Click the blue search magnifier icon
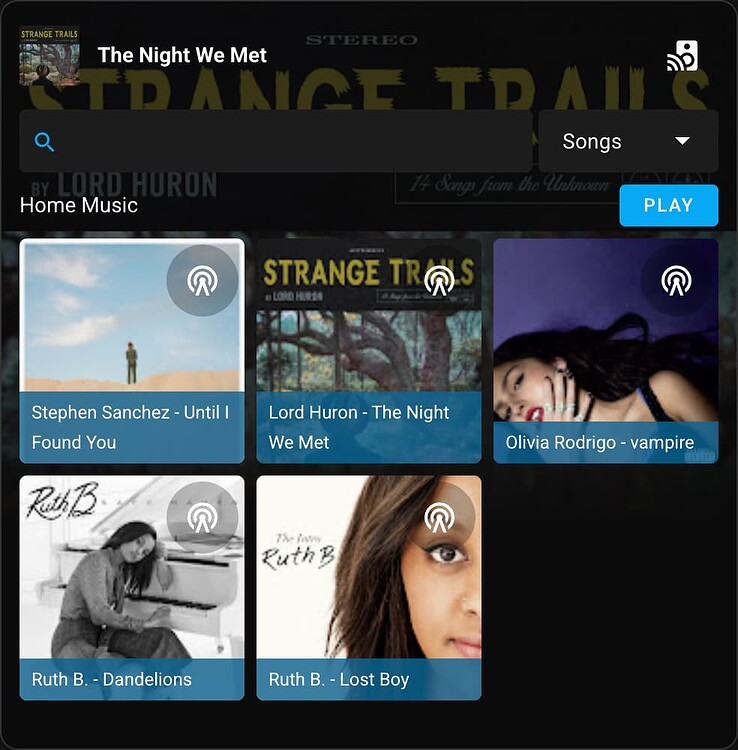Image resolution: width=738 pixels, height=750 pixels. click(44, 141)
